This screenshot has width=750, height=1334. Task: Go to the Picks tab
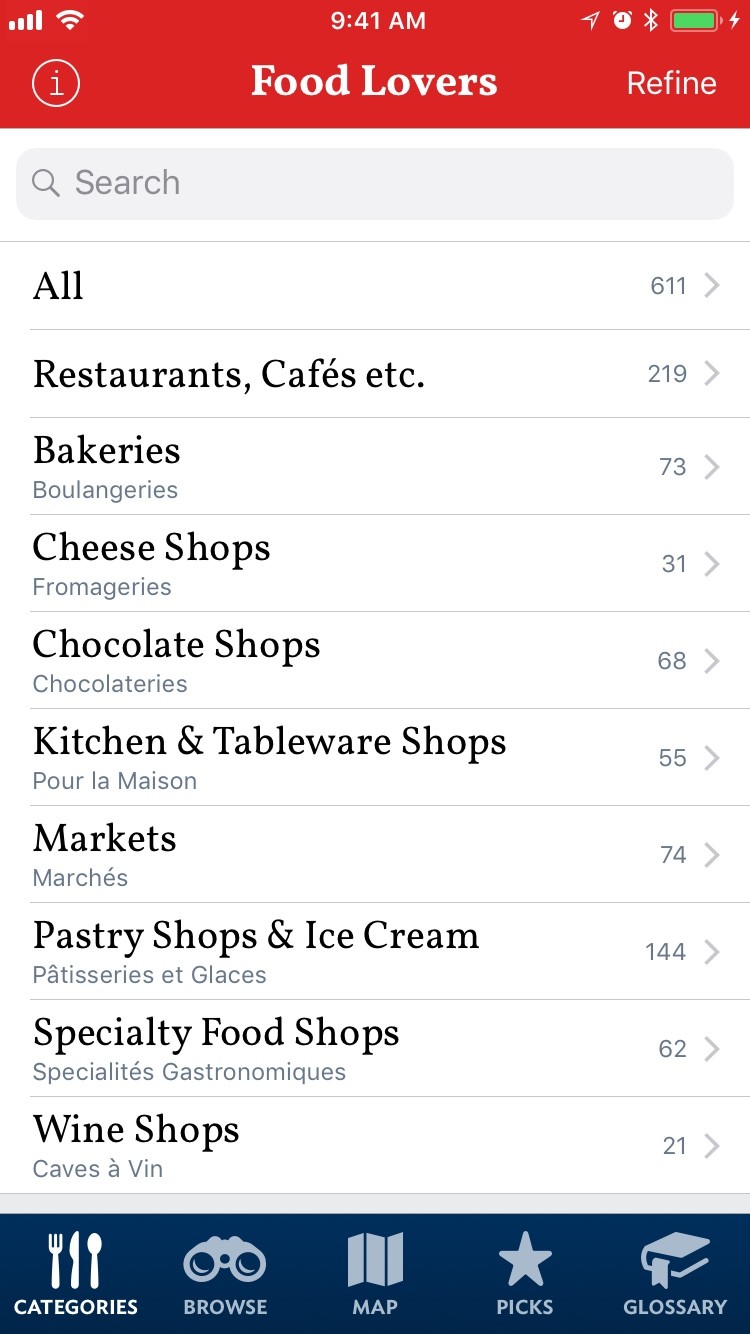point(525,1274)
